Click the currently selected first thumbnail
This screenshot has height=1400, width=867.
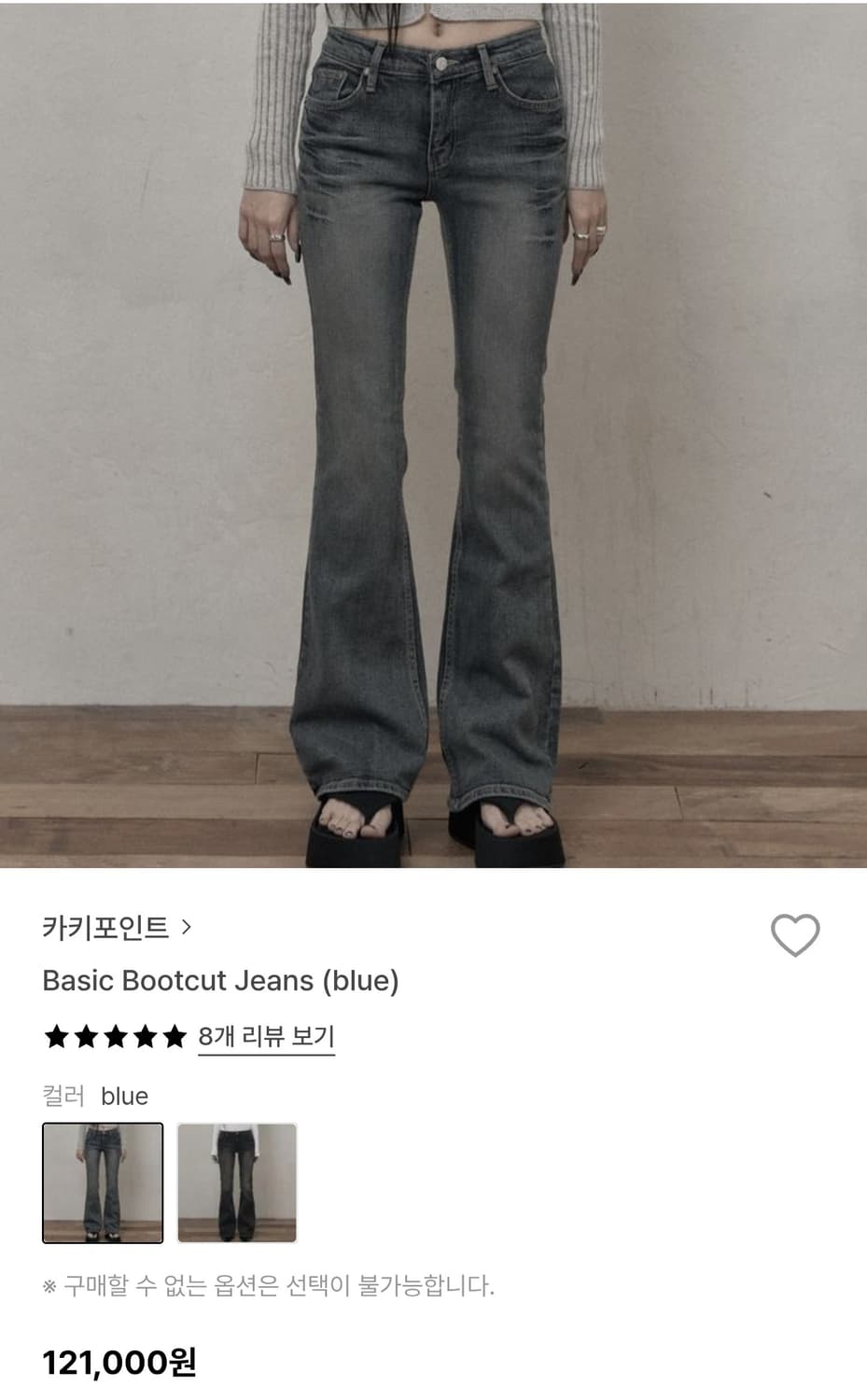tap(103, 1183)
